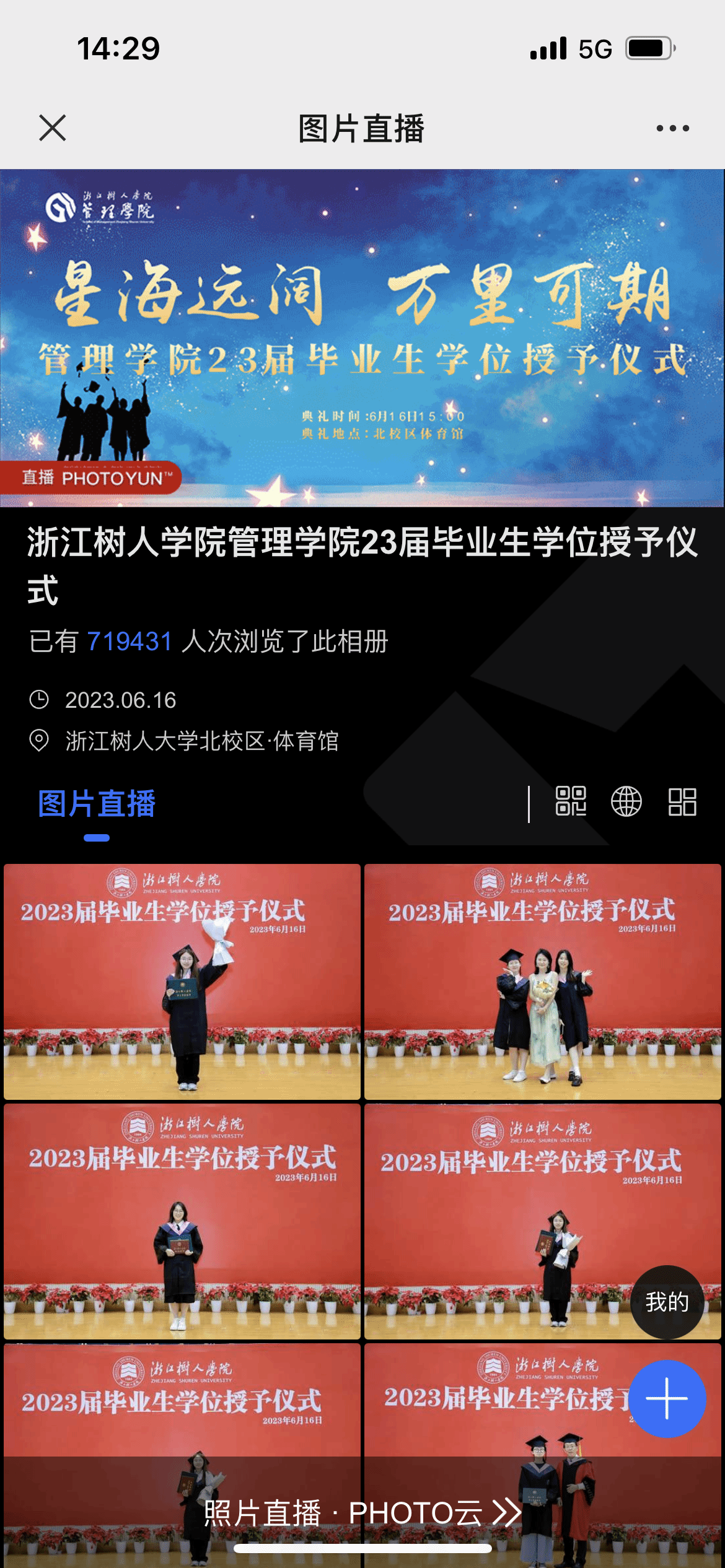Change the photo grid layout
The image size is (725, 1568).
(682, 802)
